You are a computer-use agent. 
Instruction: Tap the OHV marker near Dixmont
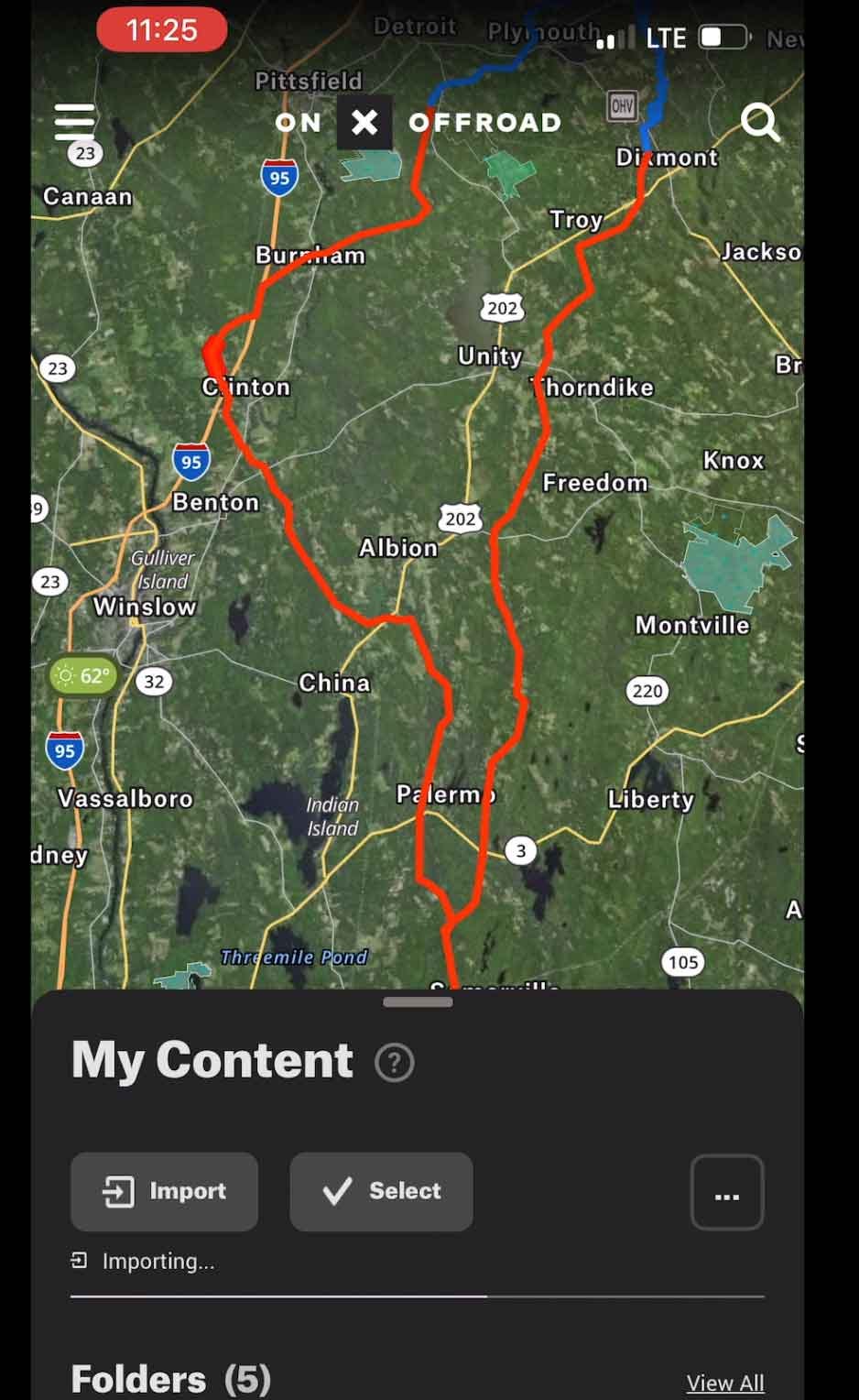[x=622, y=106]
